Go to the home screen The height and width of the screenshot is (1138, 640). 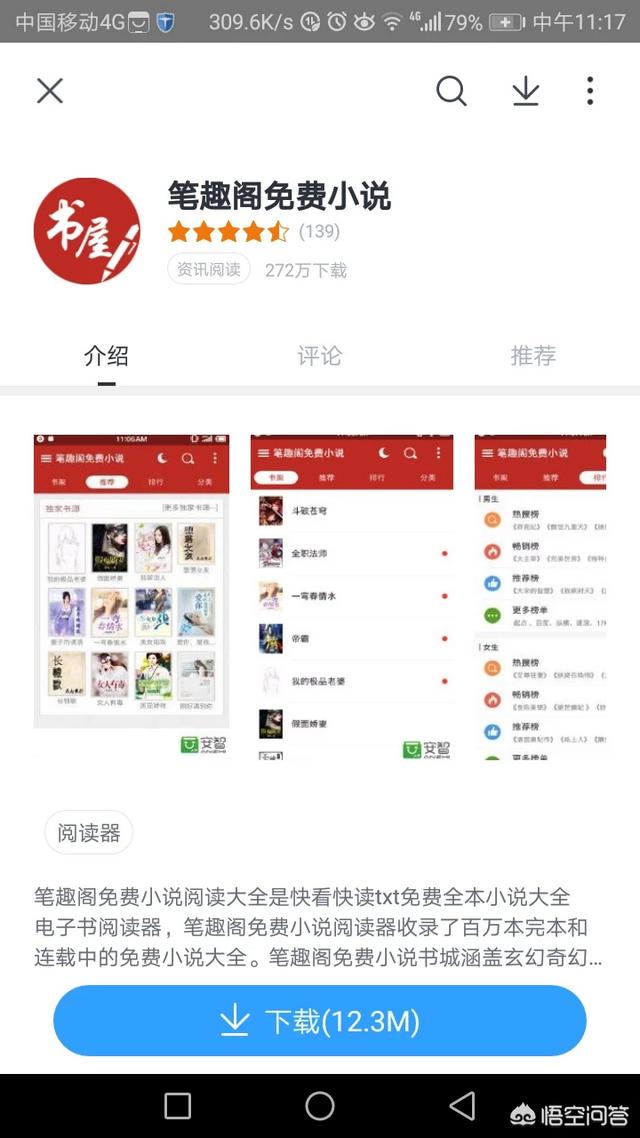(x=320, y=1106)
